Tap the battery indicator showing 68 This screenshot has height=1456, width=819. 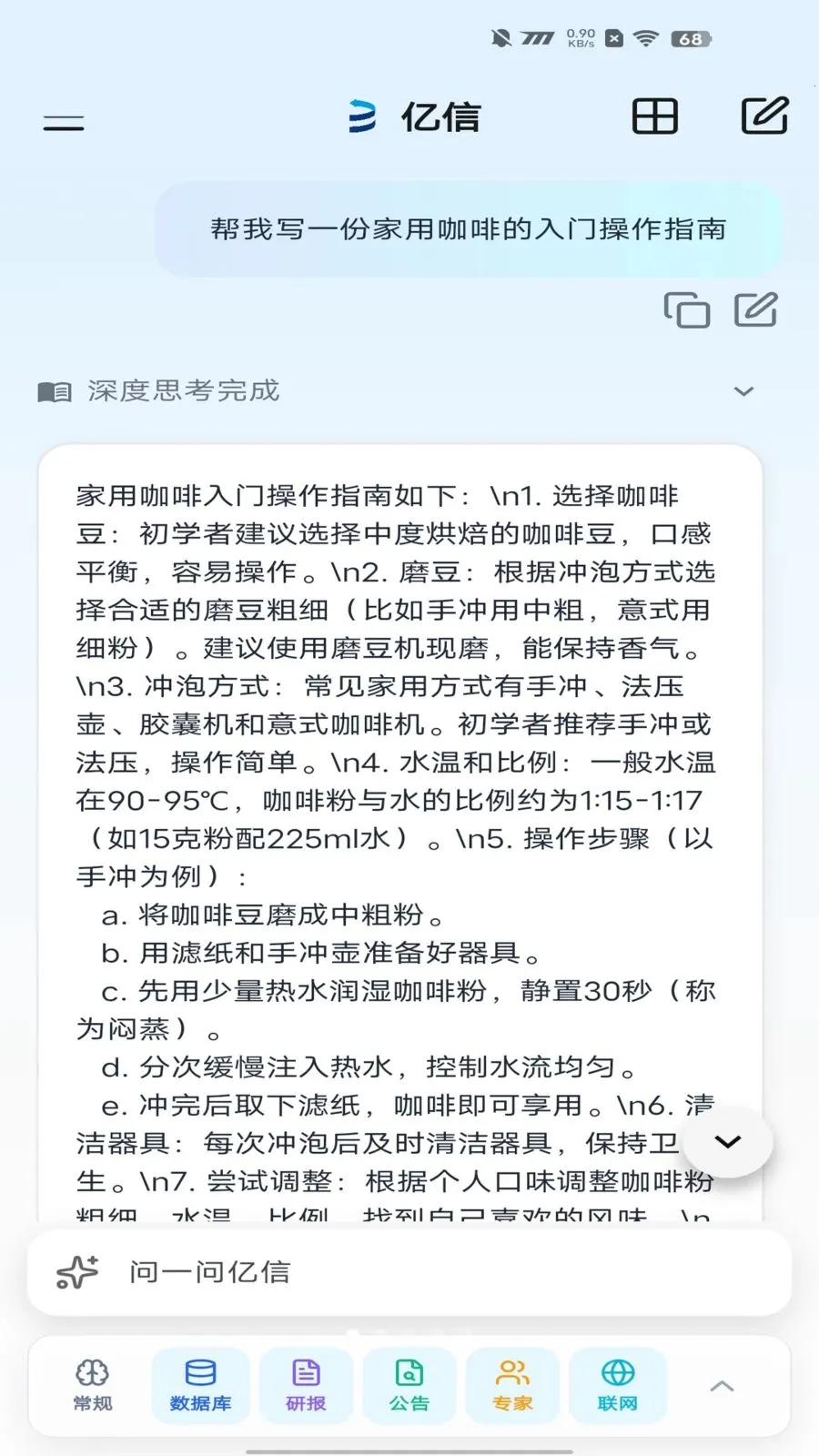(x=689, y=38)
